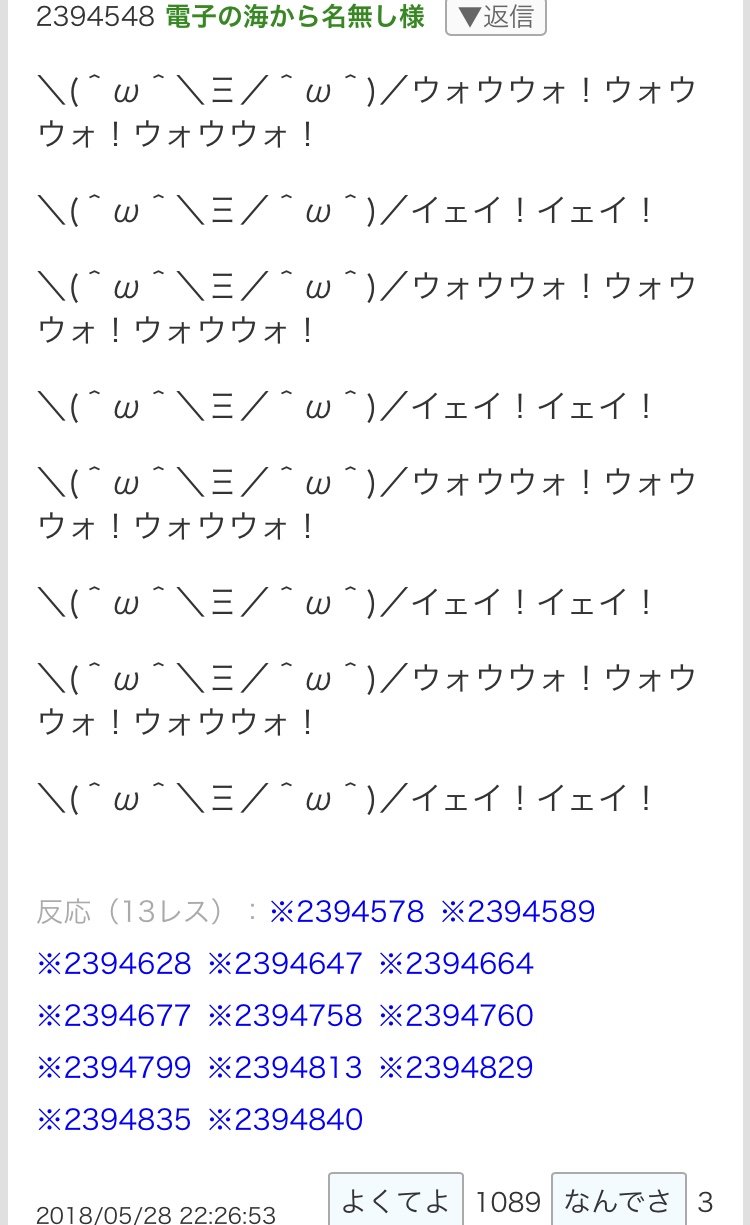Open comment ※2394829
This screenshot has height=1225, width=750.
(x=456, y=1067)
